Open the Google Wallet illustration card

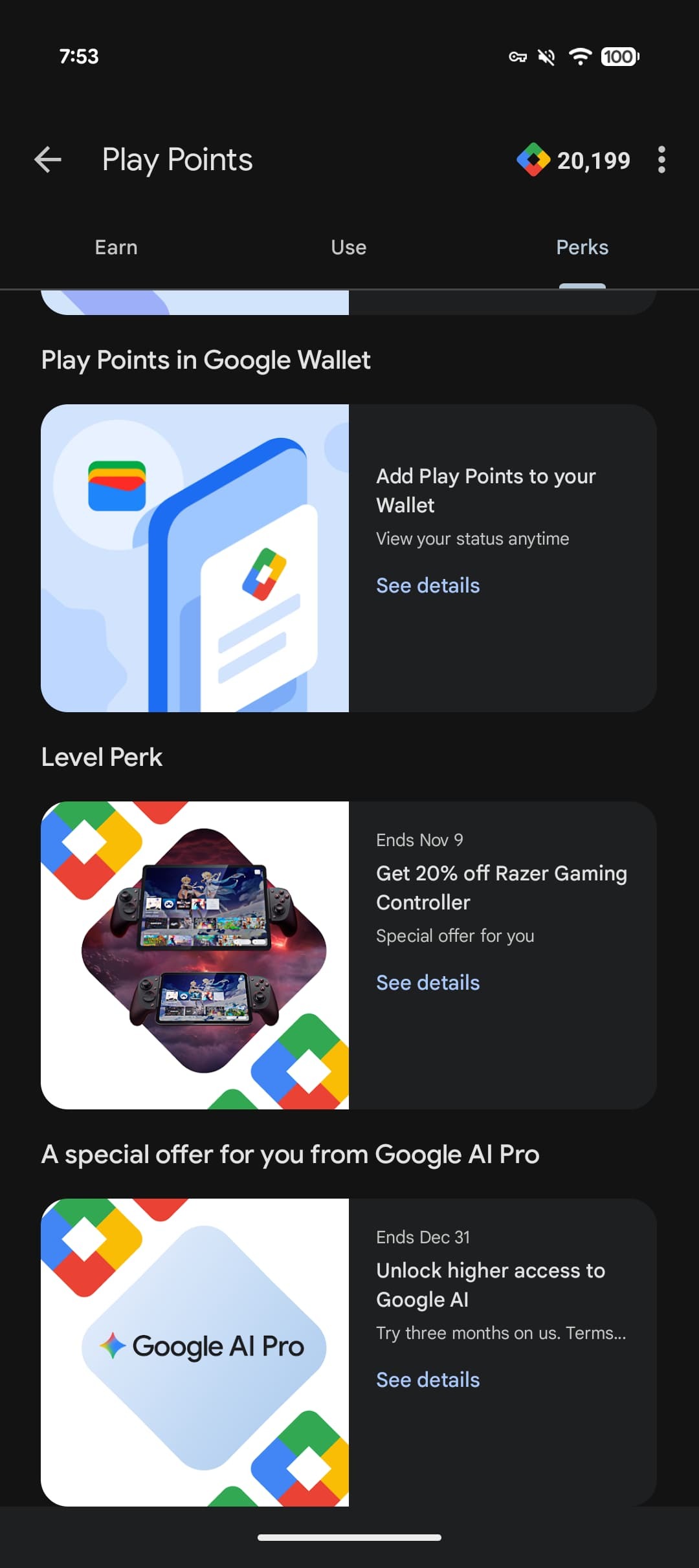coord(195,558)
